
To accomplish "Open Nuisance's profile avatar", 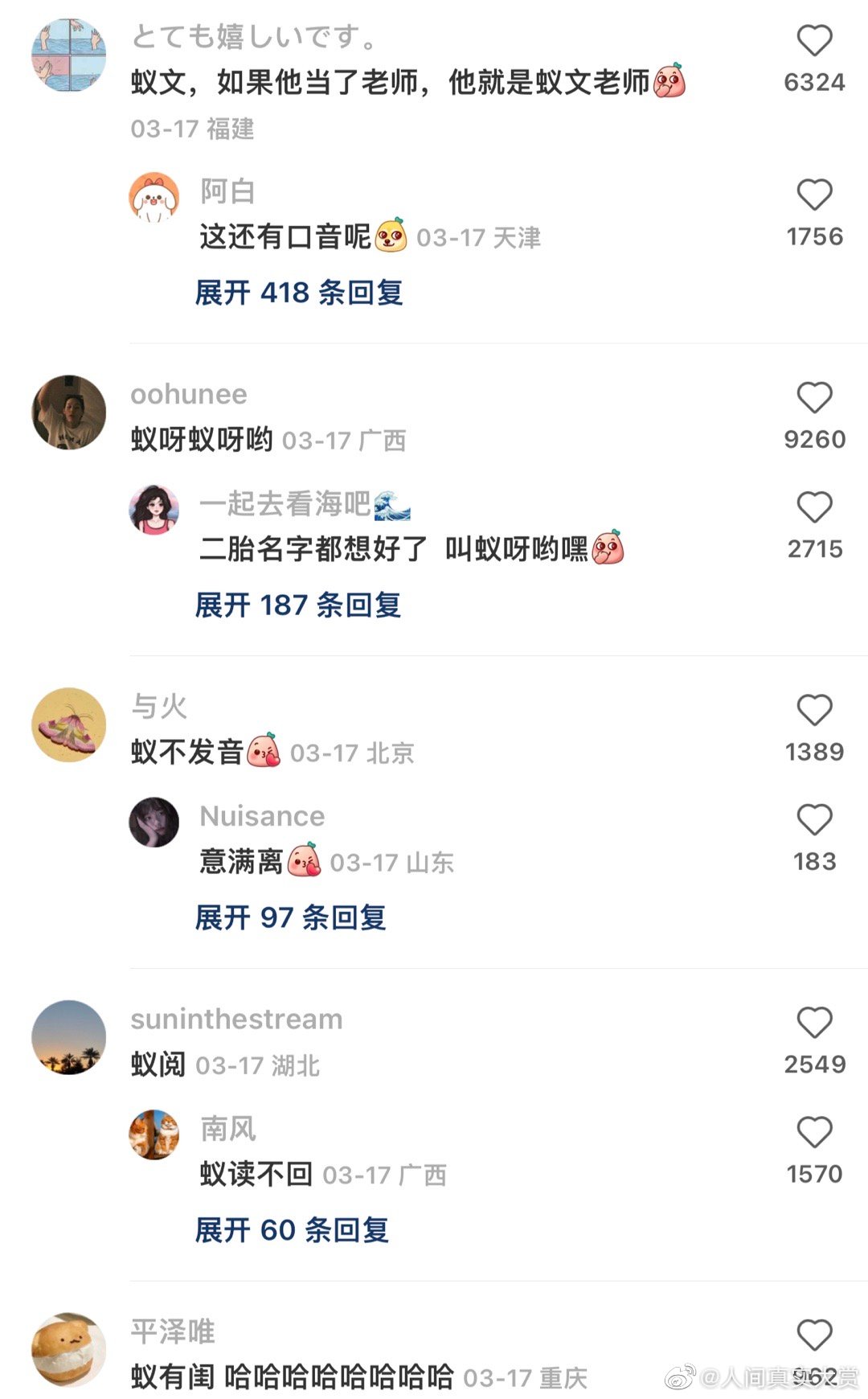I will coord(154,822).
